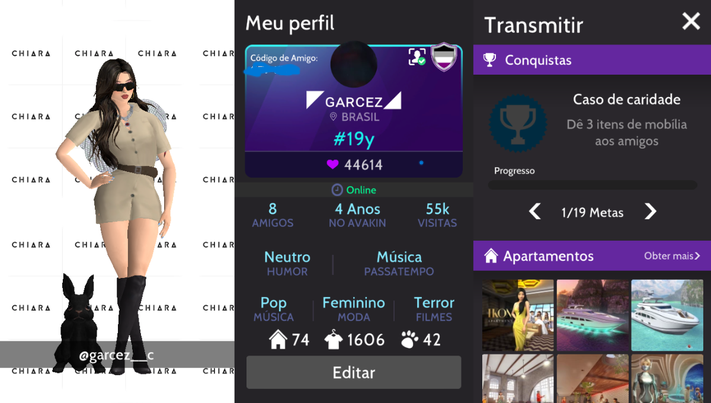Close the Transmitir panel
The height and width of the screenshot is (403, 711).
[691, 21]
